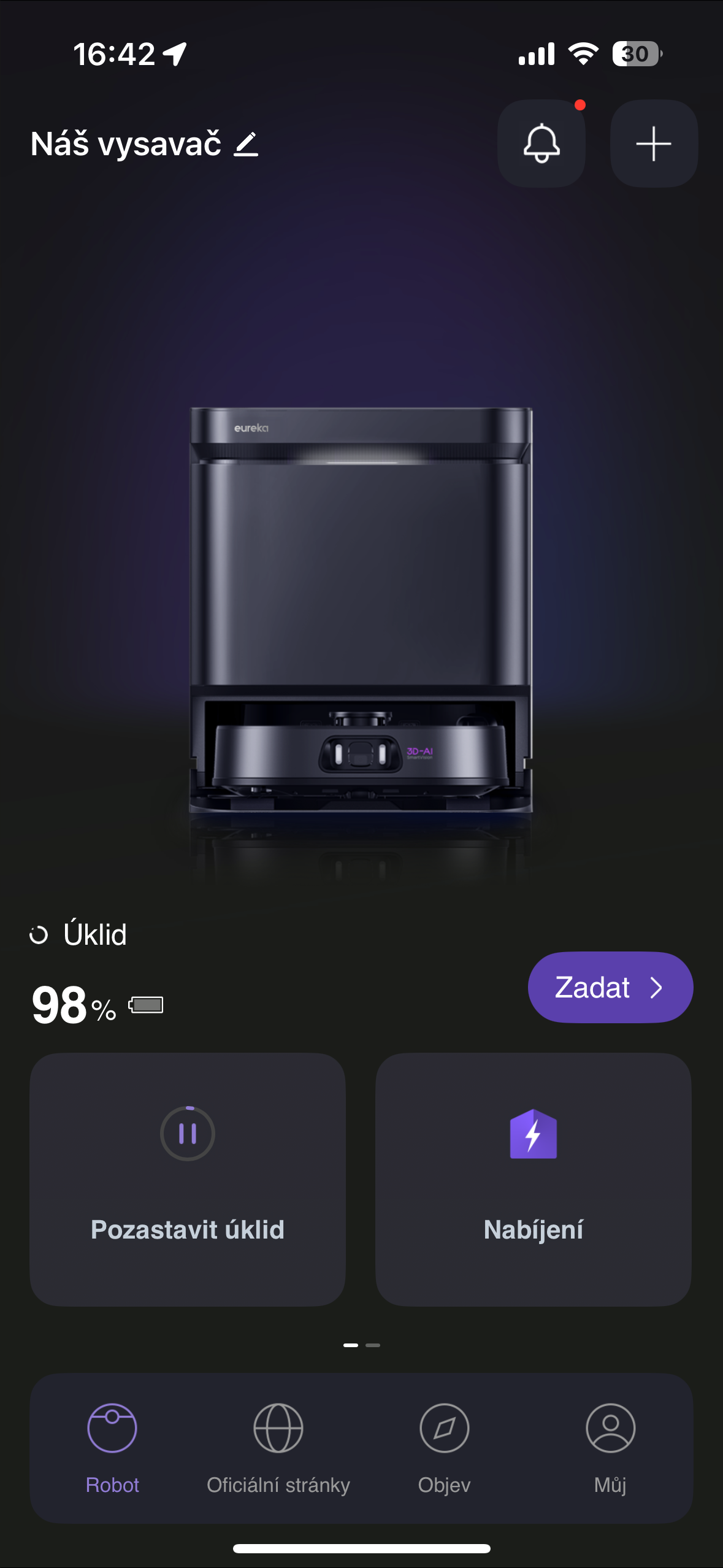Send robot to charge via Nabíjení
Image resolution: width=723 pixels, height=1568 pixels.
(533, 1179)
